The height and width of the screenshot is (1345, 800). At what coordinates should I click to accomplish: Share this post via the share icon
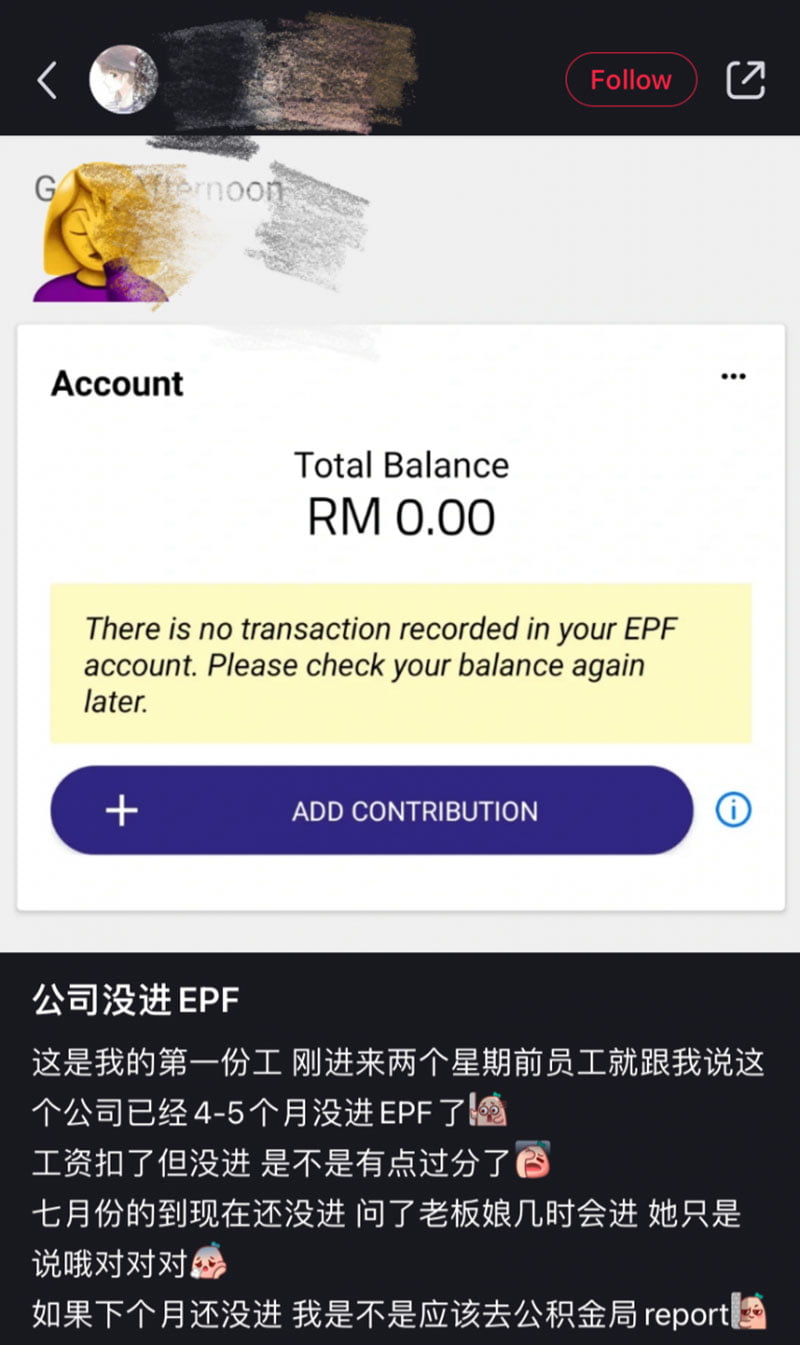(745, 80)
